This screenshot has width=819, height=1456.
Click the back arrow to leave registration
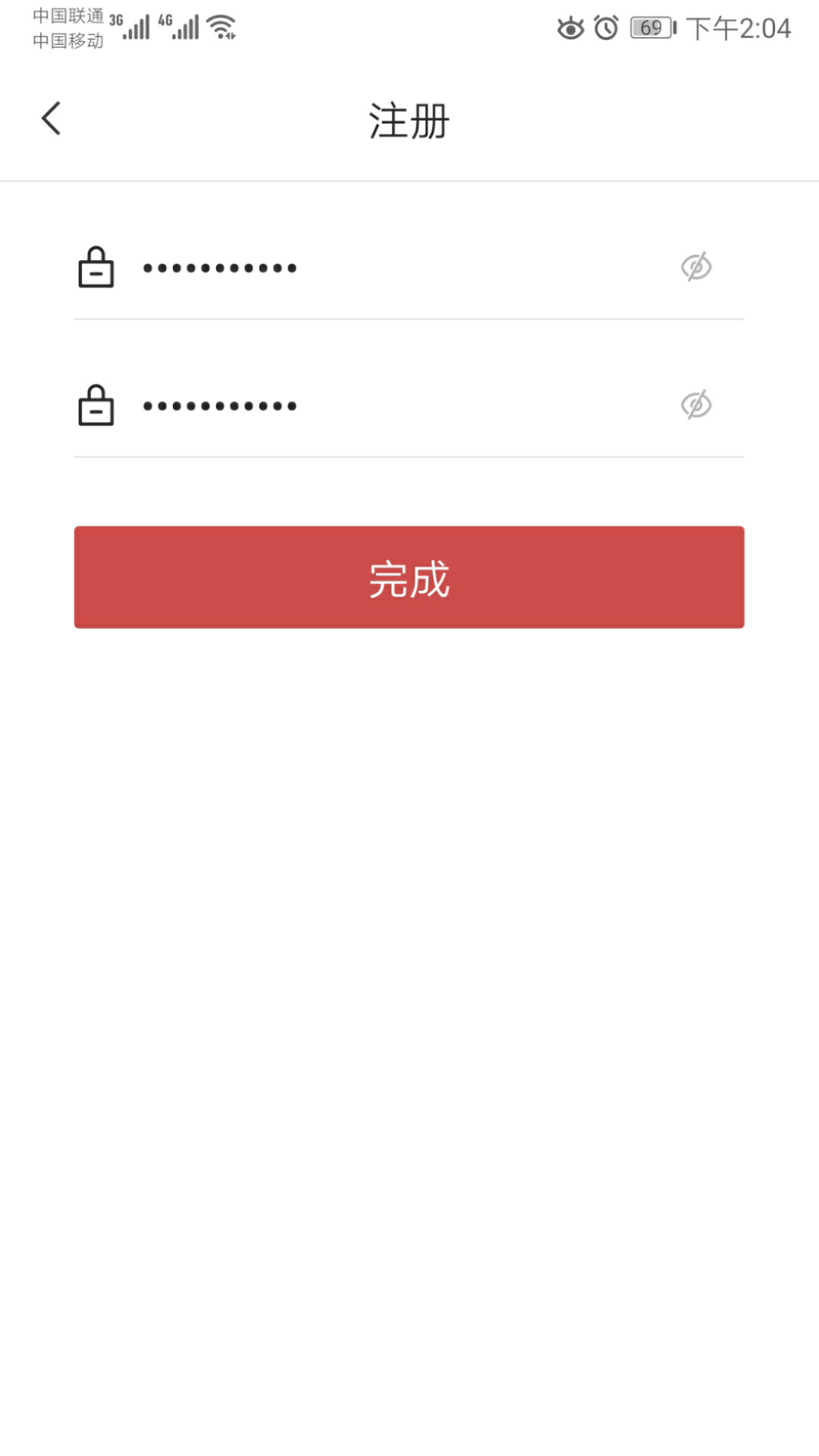(x=50, y=118)
